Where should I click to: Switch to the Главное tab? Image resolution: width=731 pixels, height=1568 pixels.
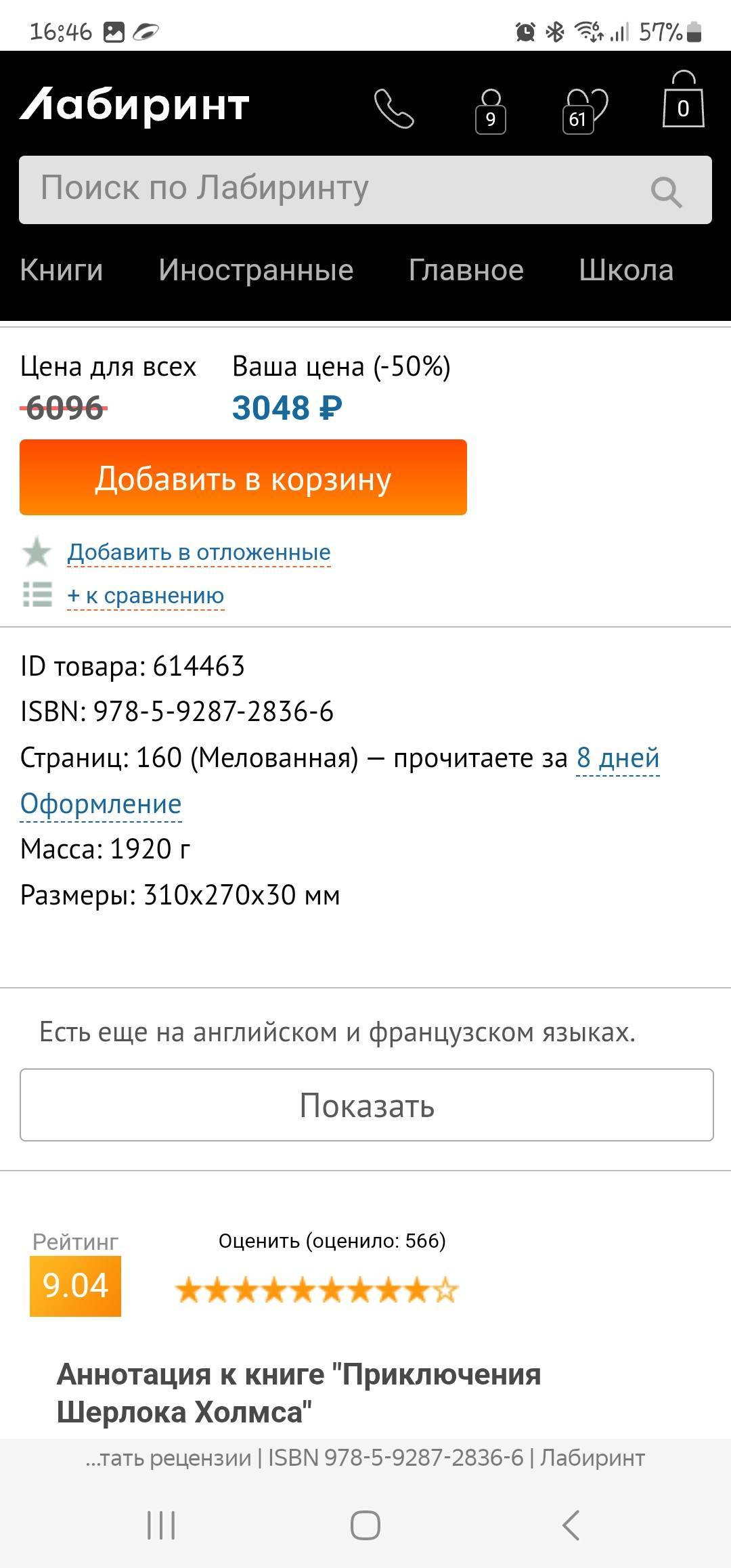466,270
